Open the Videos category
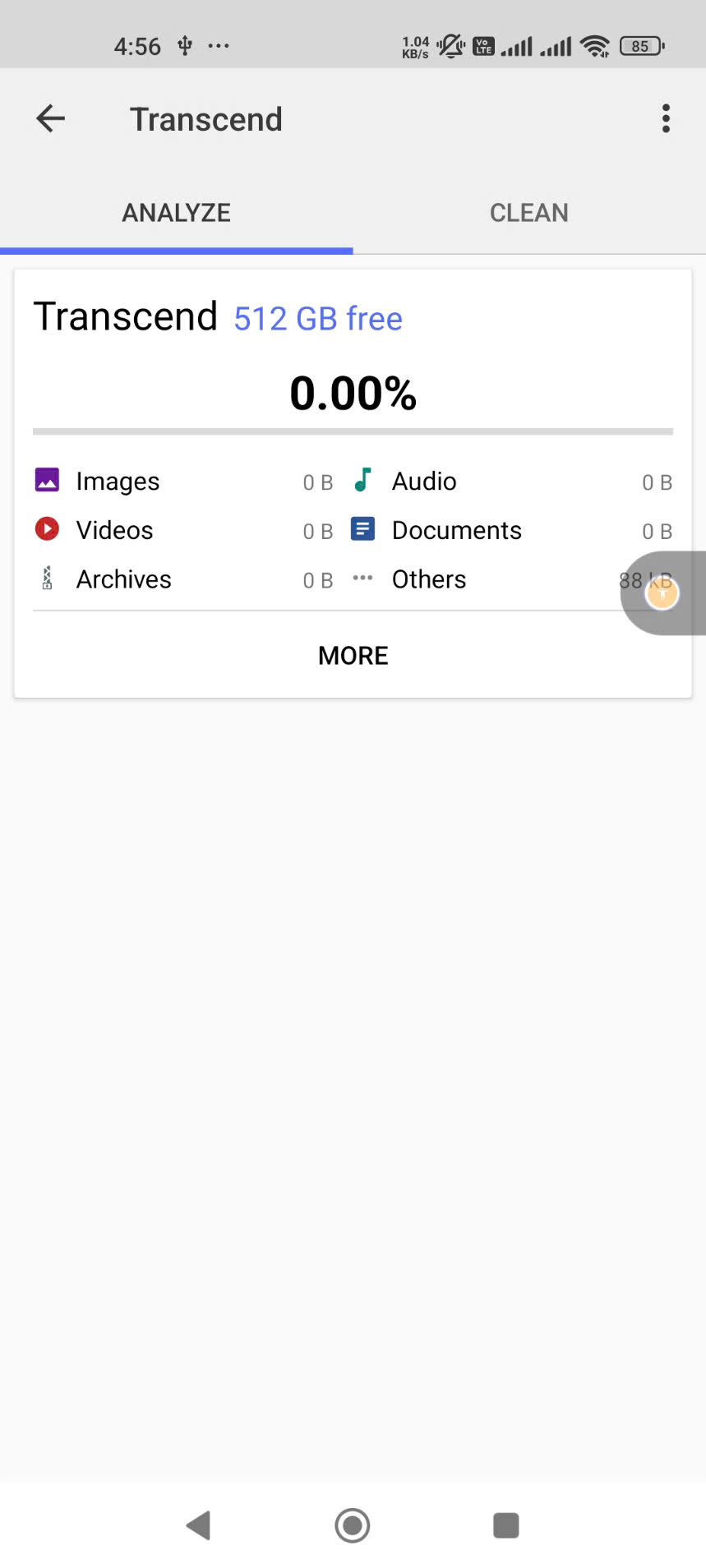Viewport: 706px width, 1568px height. pyautogui.click(x=183, y=531)
